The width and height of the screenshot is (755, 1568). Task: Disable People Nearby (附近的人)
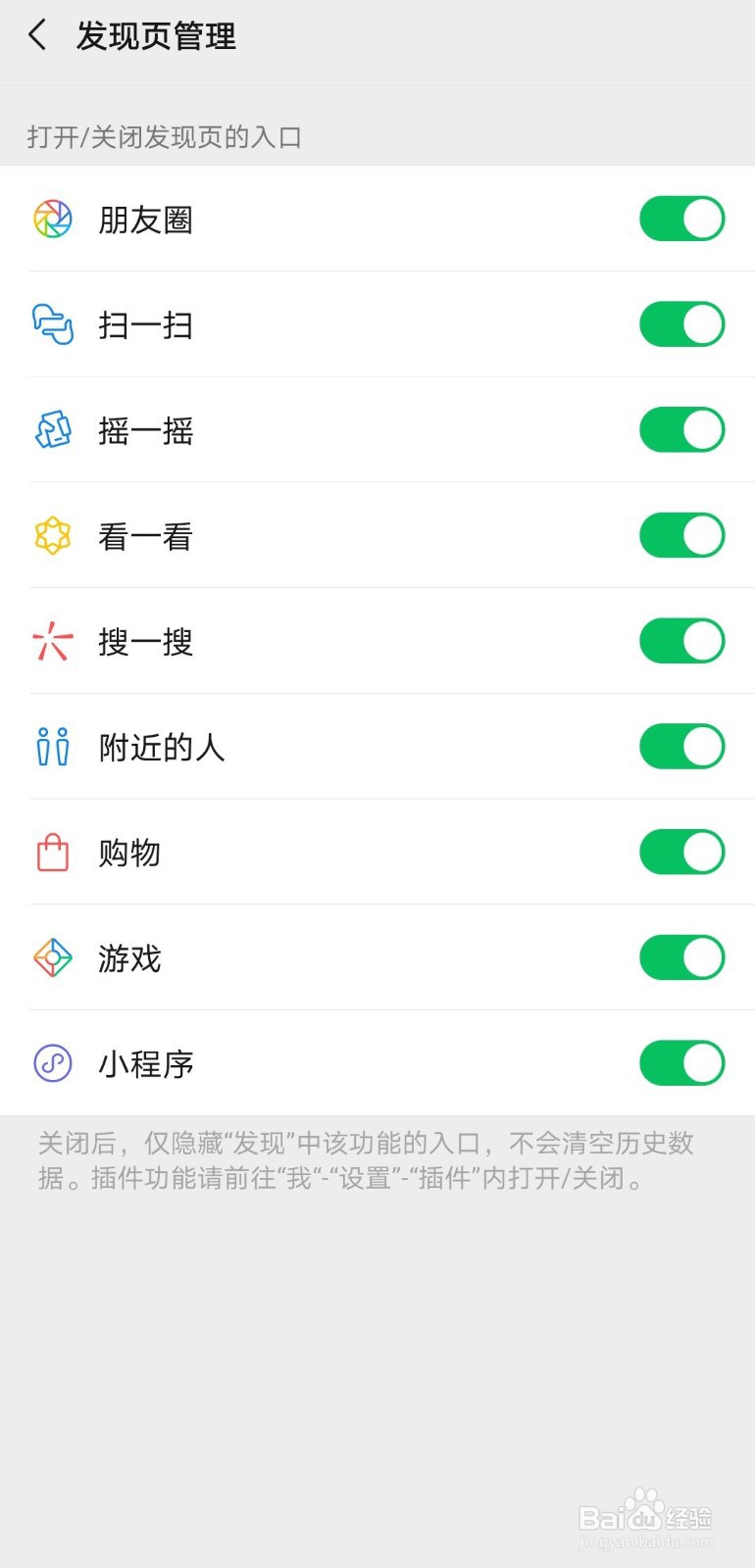coord(681,747)
